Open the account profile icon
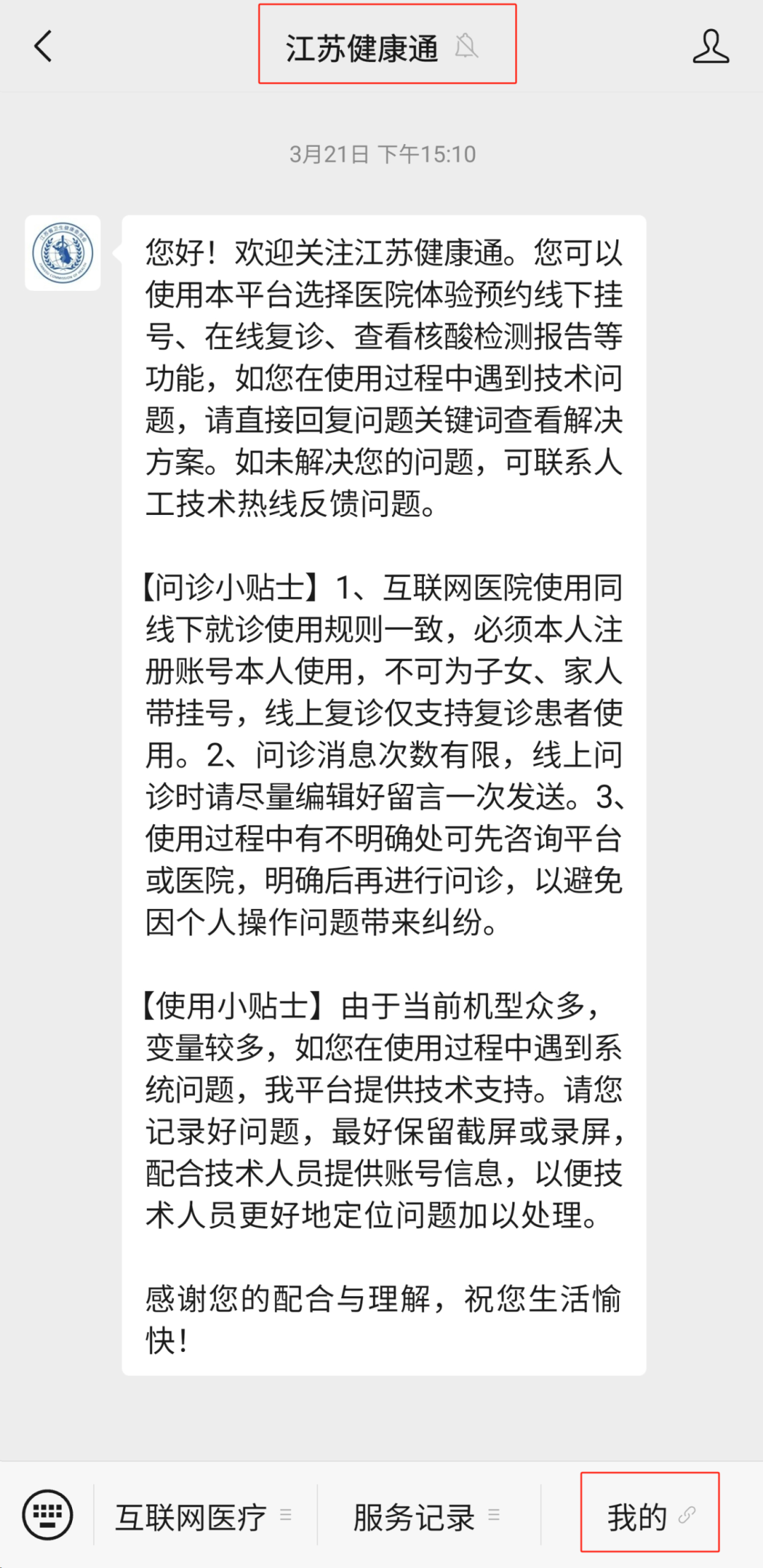 [x=710, y=47]
